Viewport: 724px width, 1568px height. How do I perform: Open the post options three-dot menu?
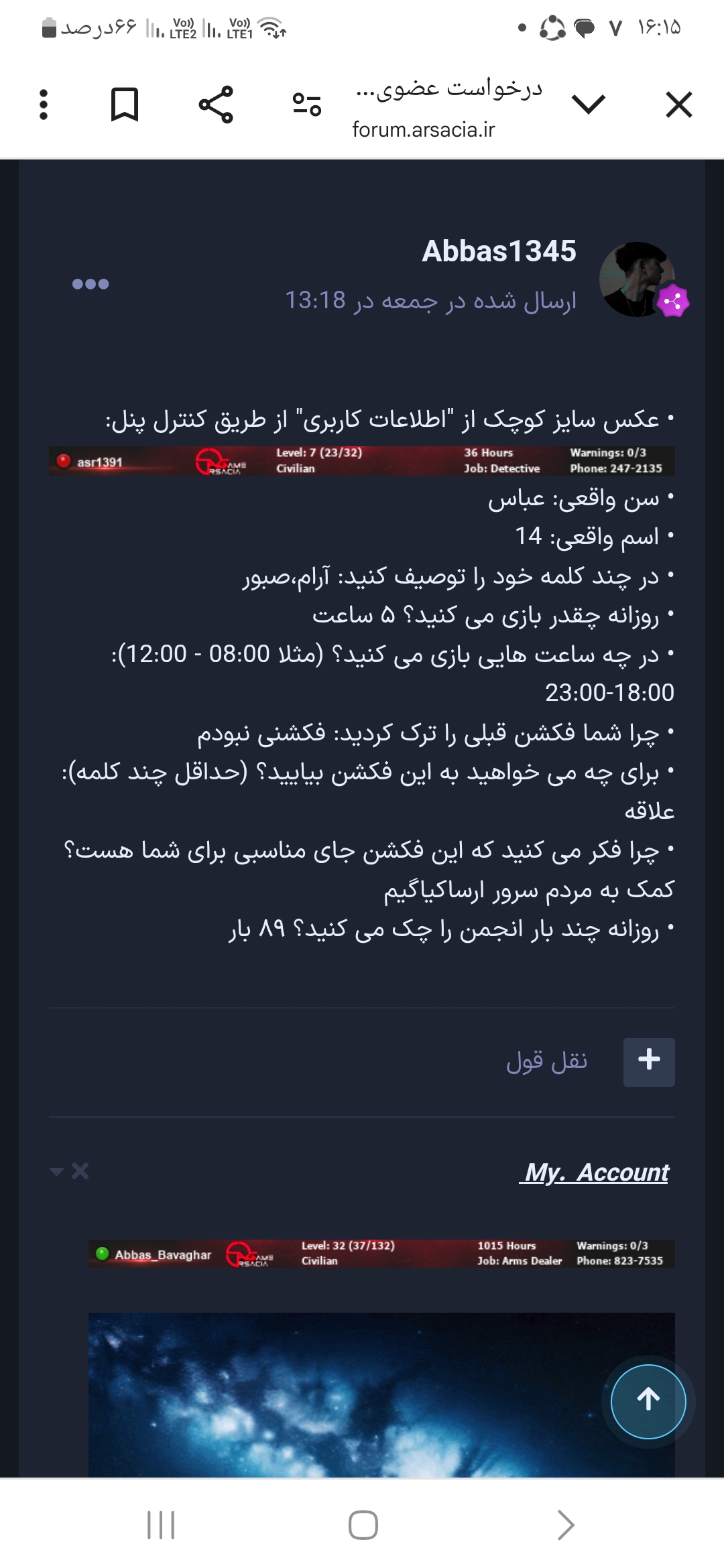tap(90, 284)
